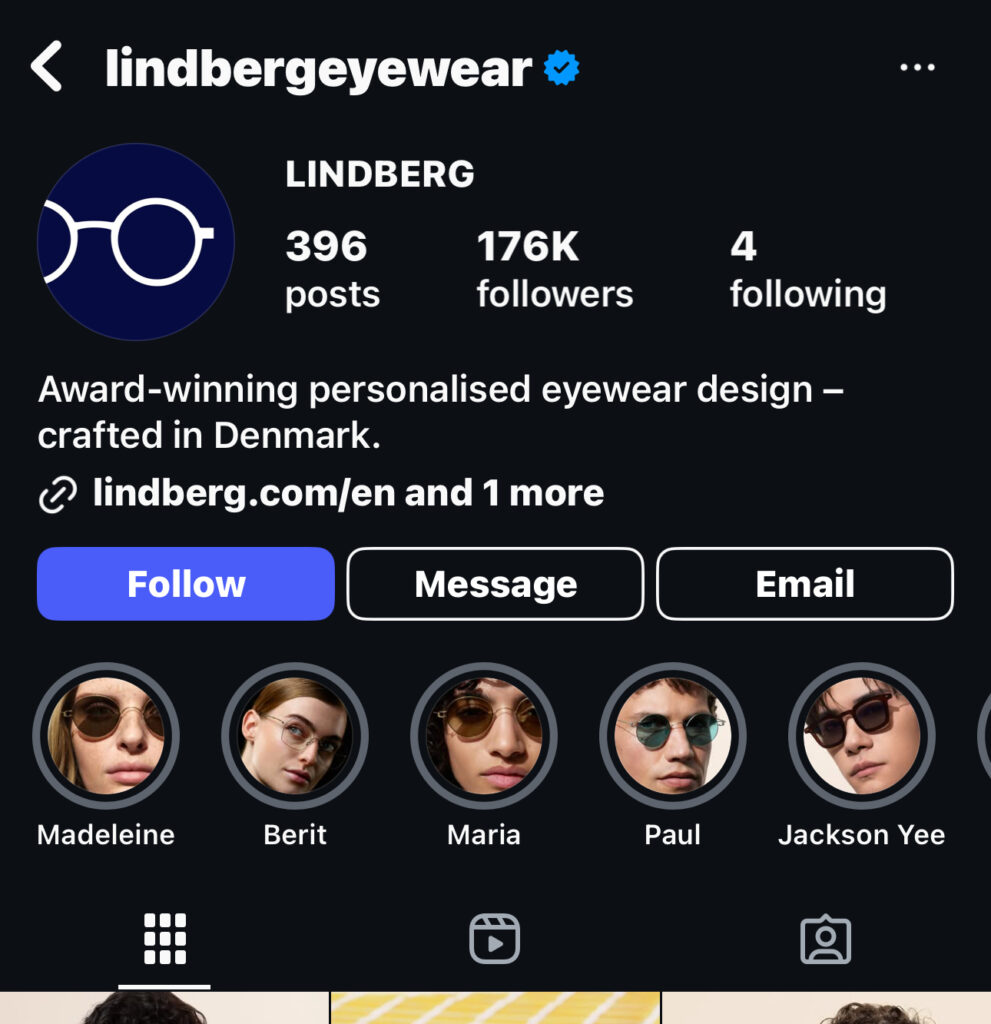
Task: View the 4 following list
Action: tap(806, 268)
